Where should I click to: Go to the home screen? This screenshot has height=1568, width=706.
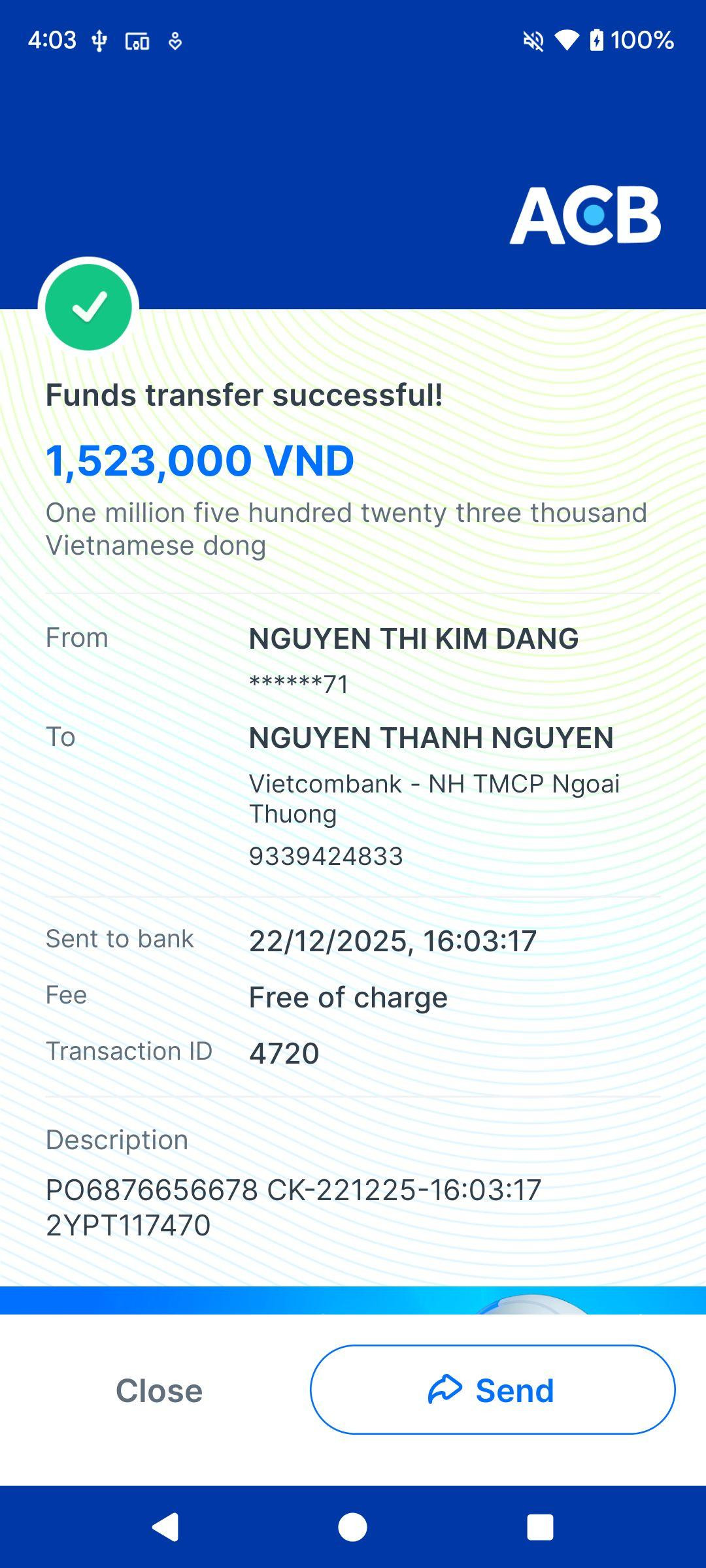(352, 1527)
